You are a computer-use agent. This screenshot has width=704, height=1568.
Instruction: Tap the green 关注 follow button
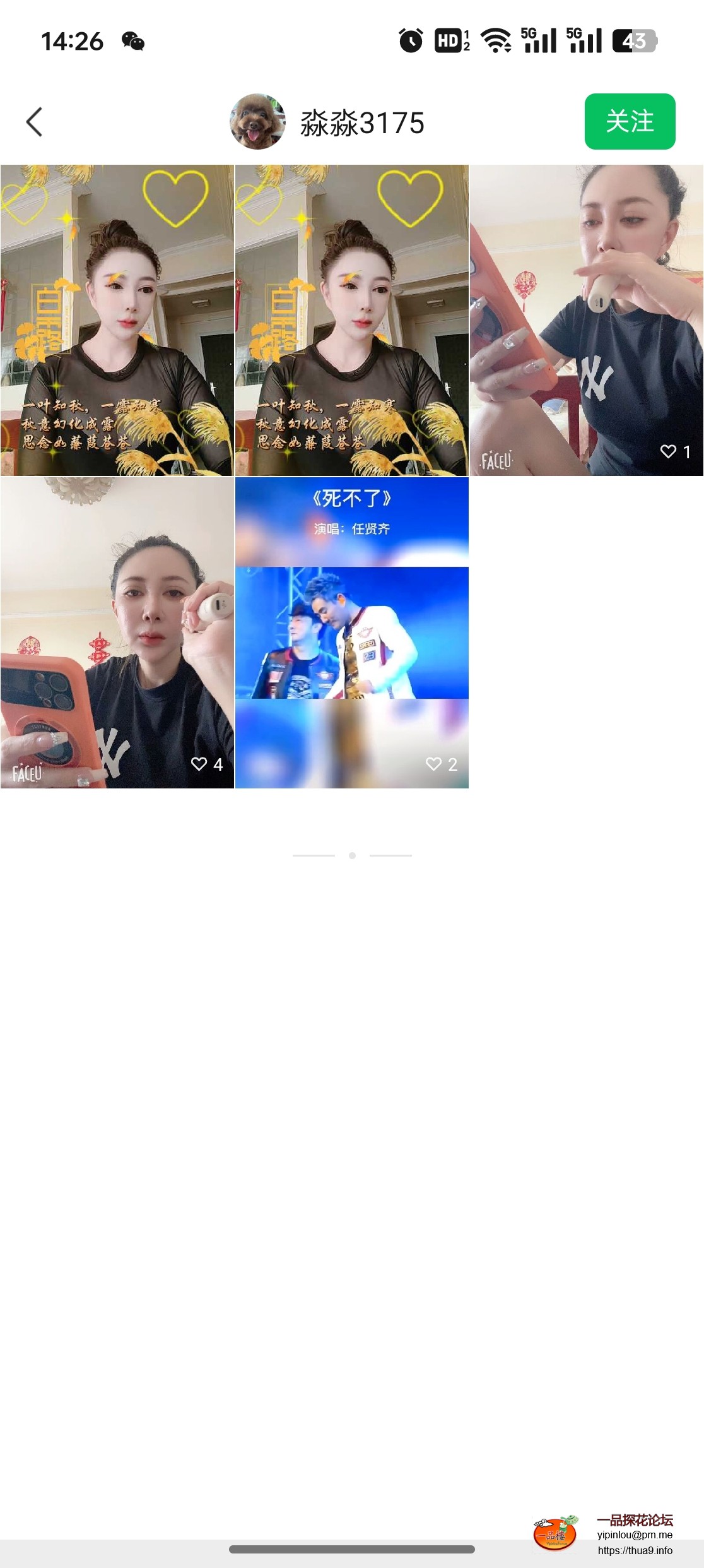coord(629,121)
